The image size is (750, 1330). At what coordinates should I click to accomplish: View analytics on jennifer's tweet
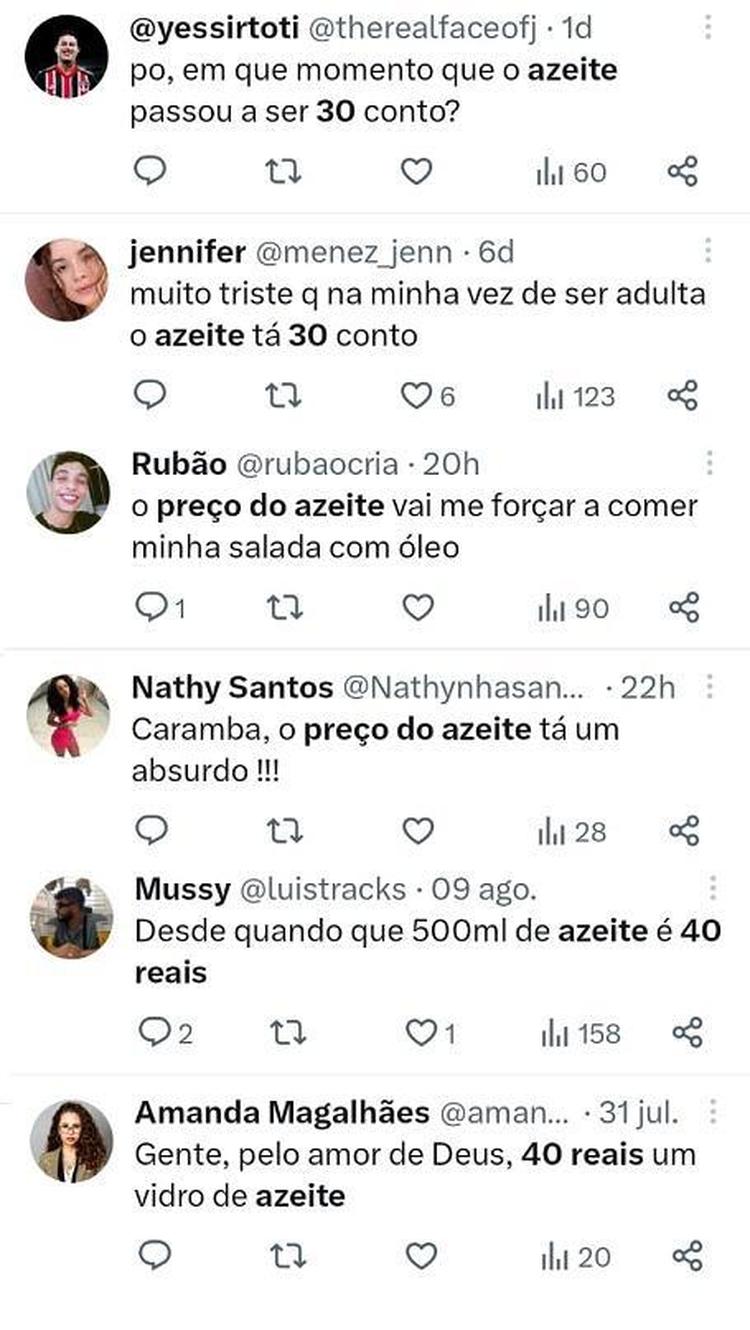point(576,397)
